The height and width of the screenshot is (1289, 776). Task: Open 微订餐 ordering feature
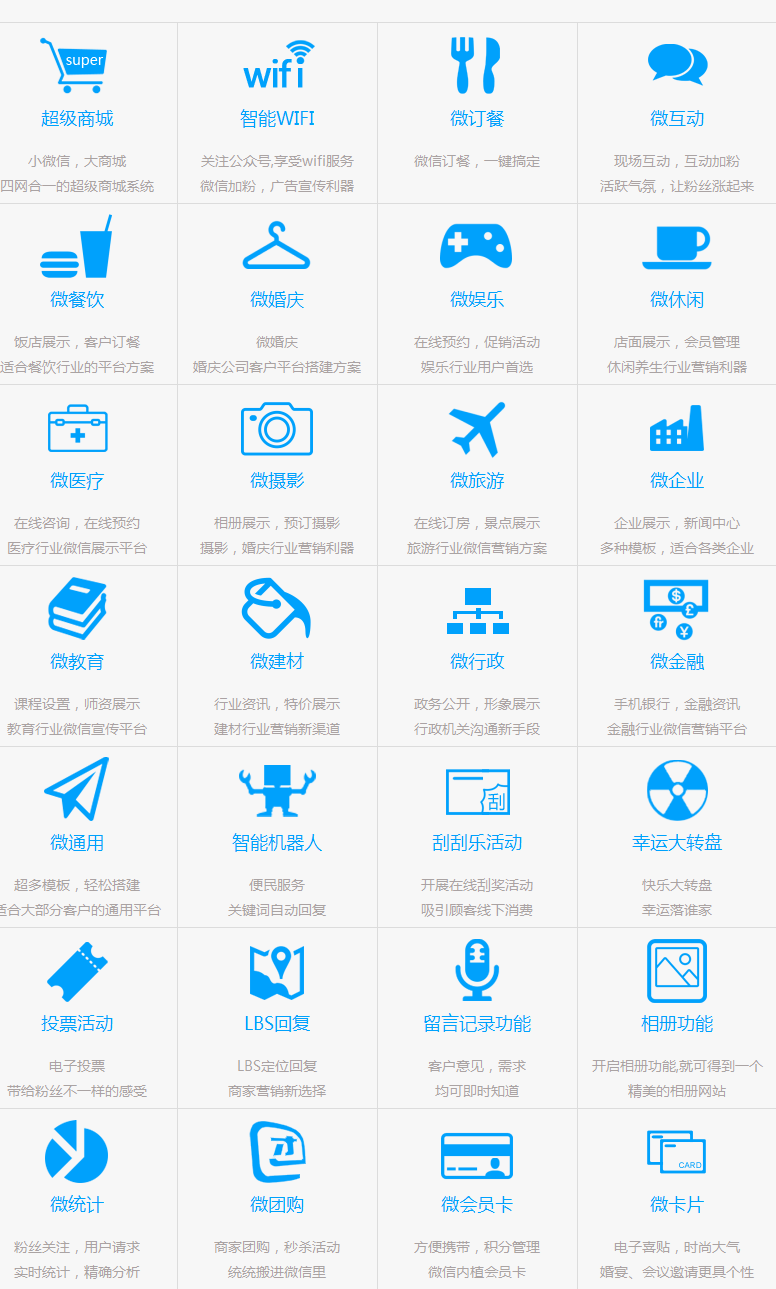click(477, 118)
